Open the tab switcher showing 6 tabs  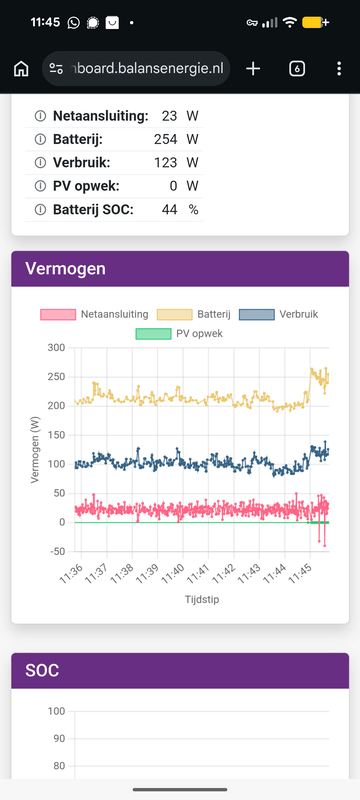[297, 69]
